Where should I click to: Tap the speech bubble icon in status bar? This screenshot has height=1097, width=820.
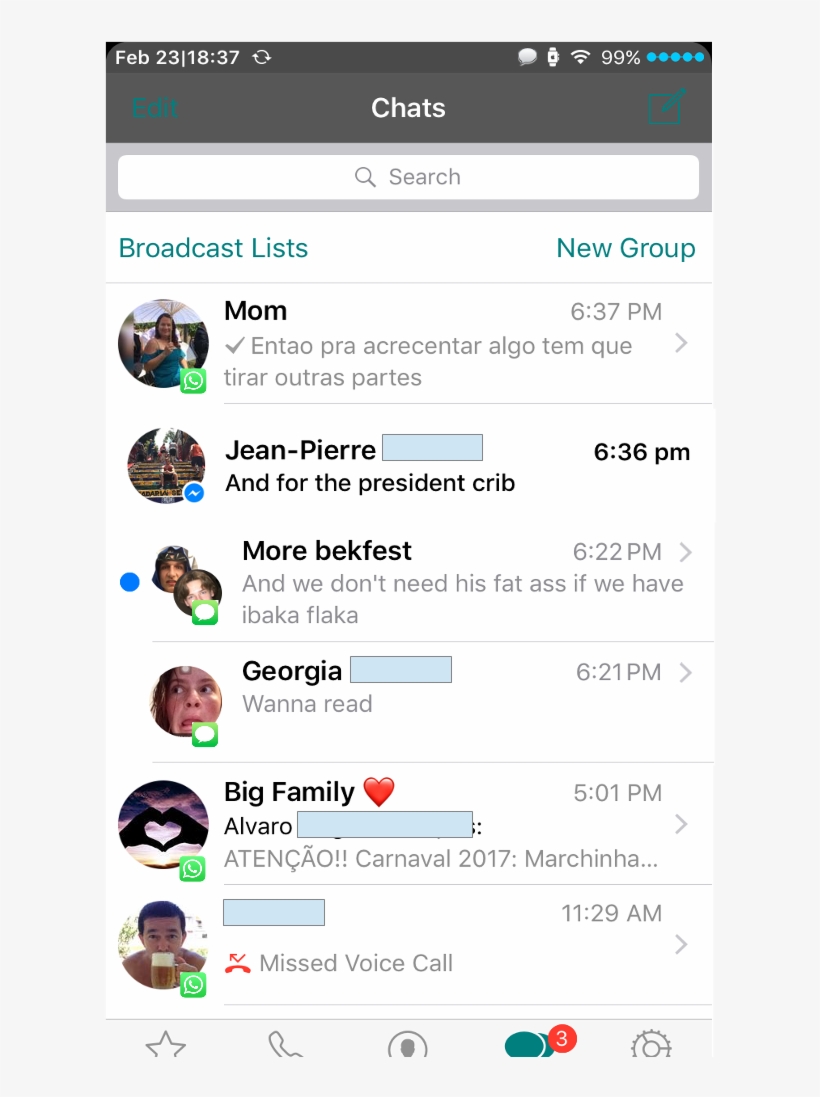(527, 57)
